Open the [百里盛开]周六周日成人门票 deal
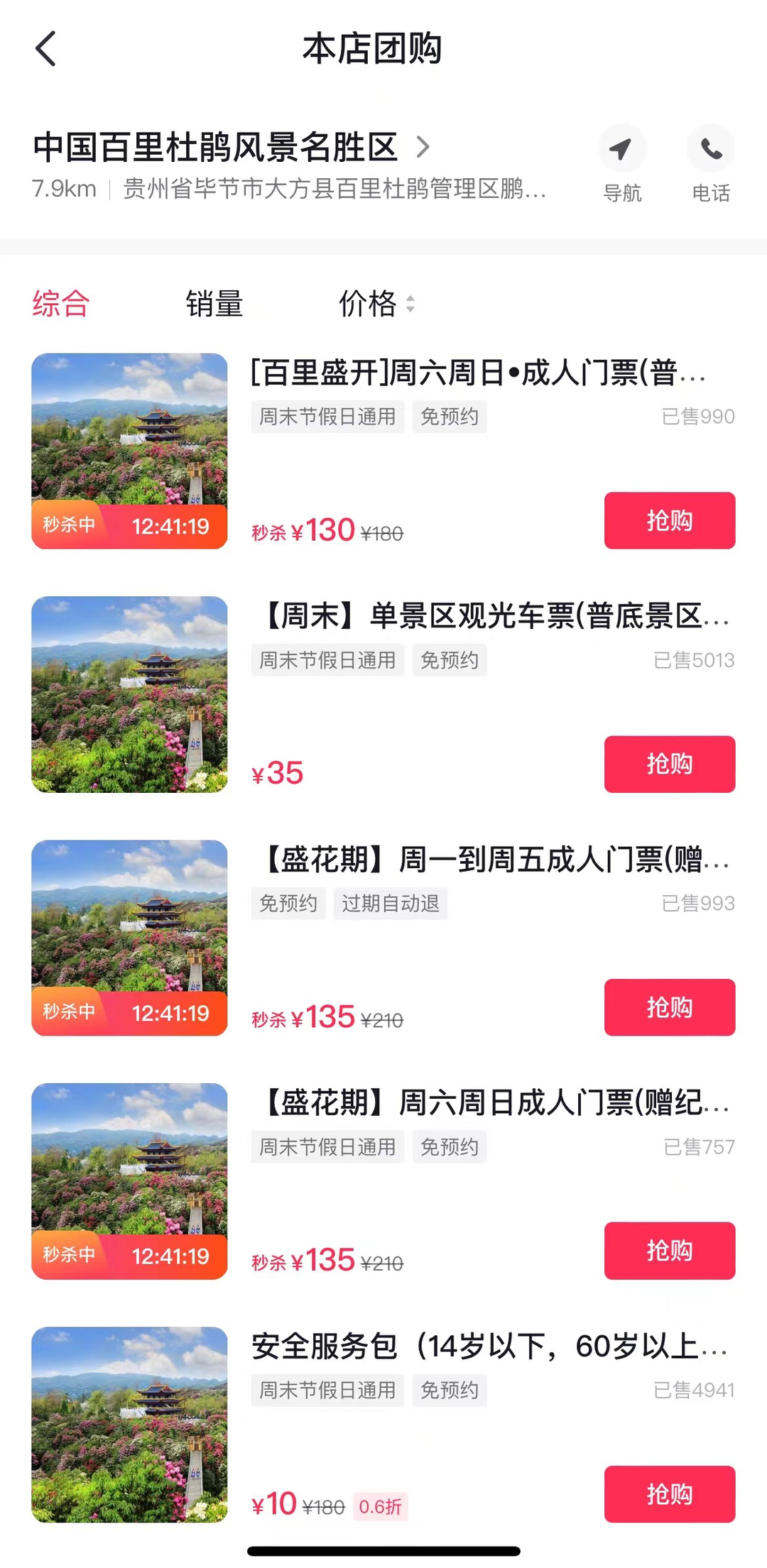 (x=477, y=373)
